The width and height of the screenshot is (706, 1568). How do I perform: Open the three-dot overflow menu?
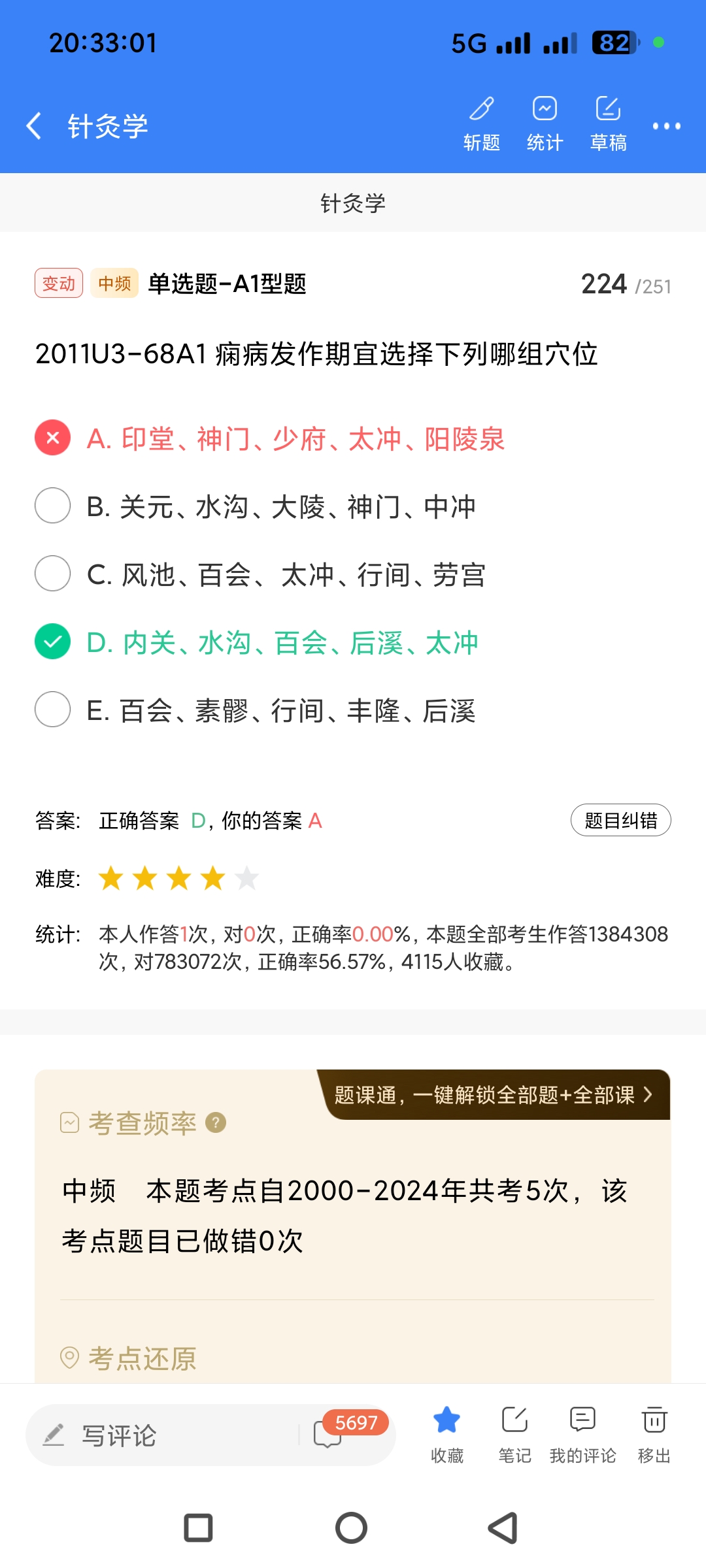(666, 126)
